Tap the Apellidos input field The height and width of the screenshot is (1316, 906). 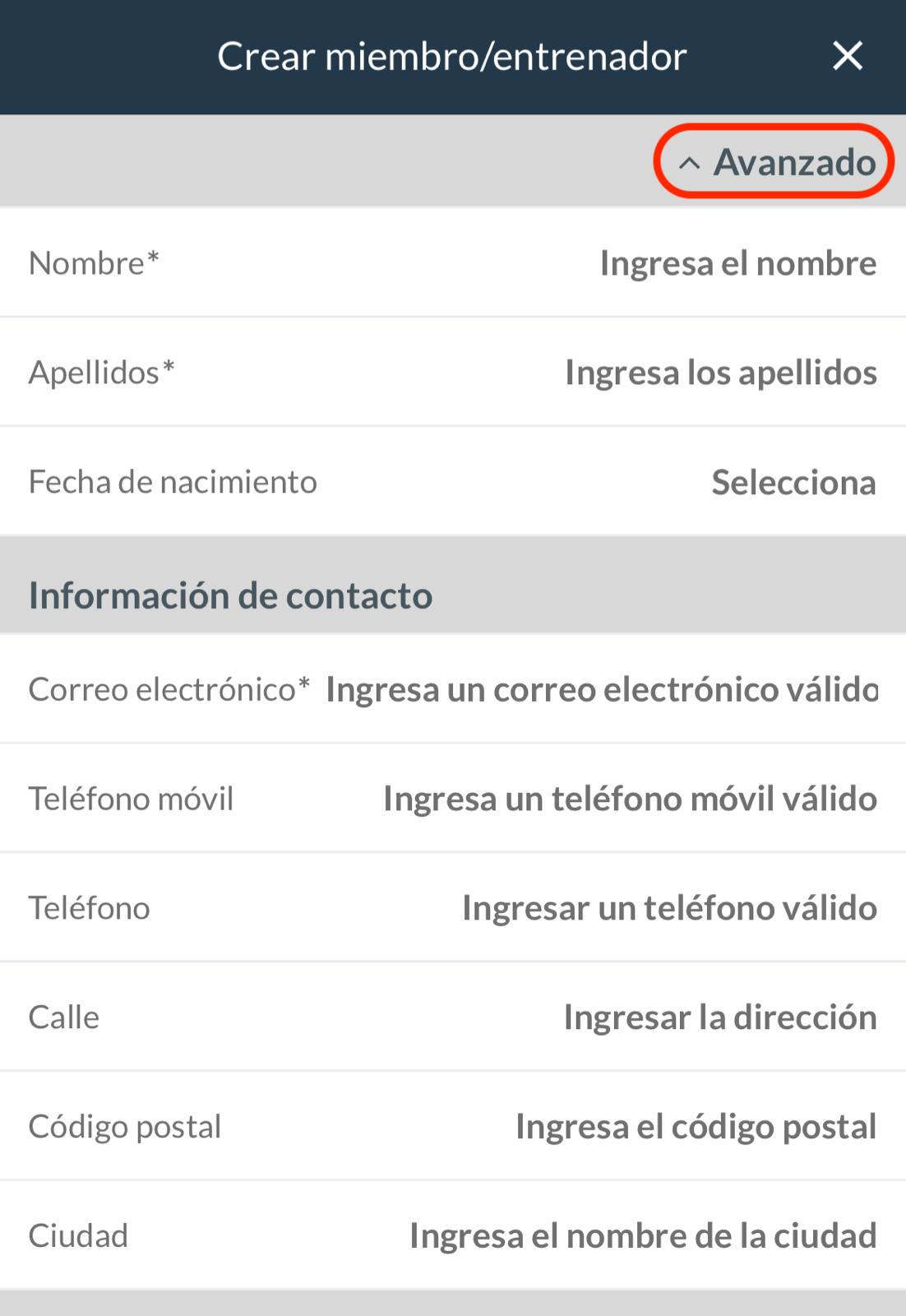tap(719, 373)
